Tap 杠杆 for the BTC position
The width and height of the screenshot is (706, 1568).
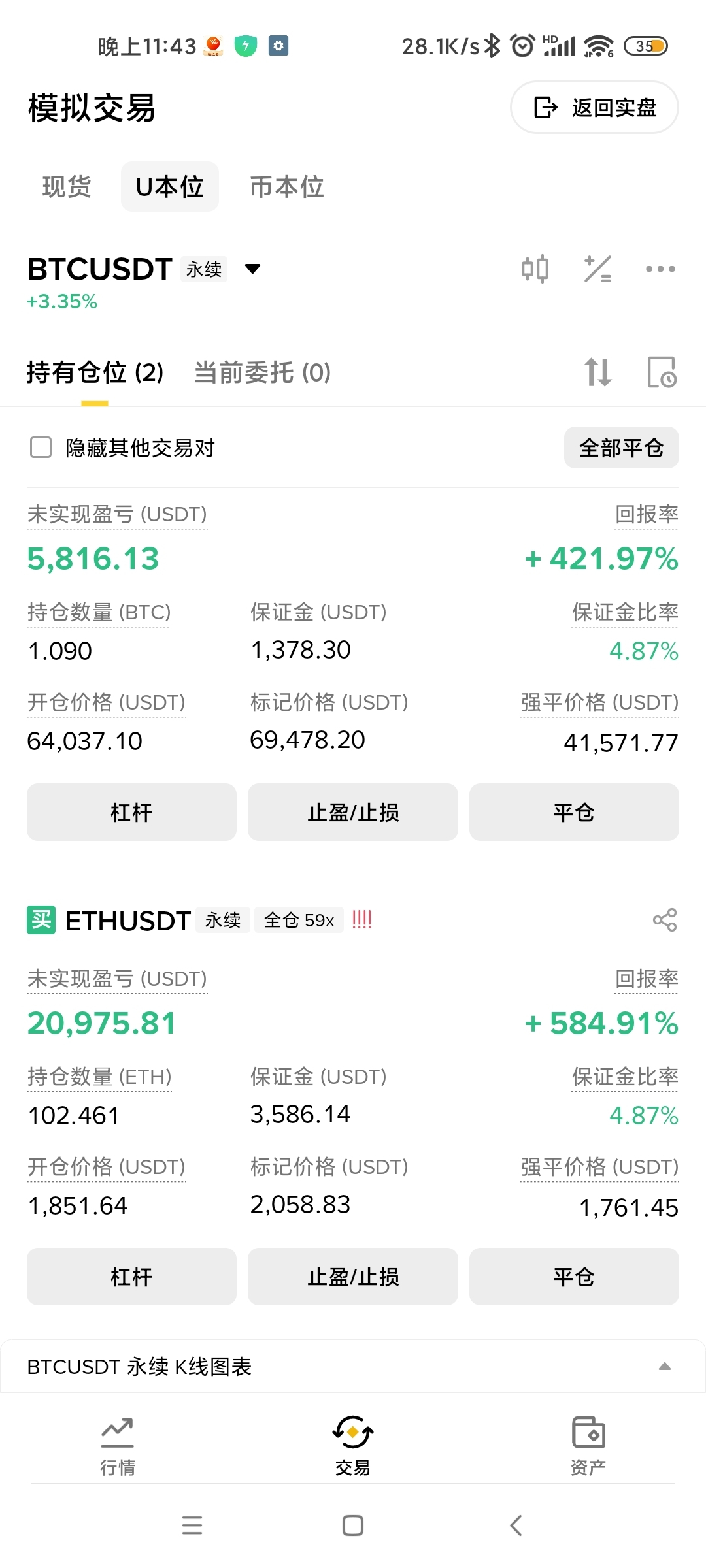tap(131, 812)
